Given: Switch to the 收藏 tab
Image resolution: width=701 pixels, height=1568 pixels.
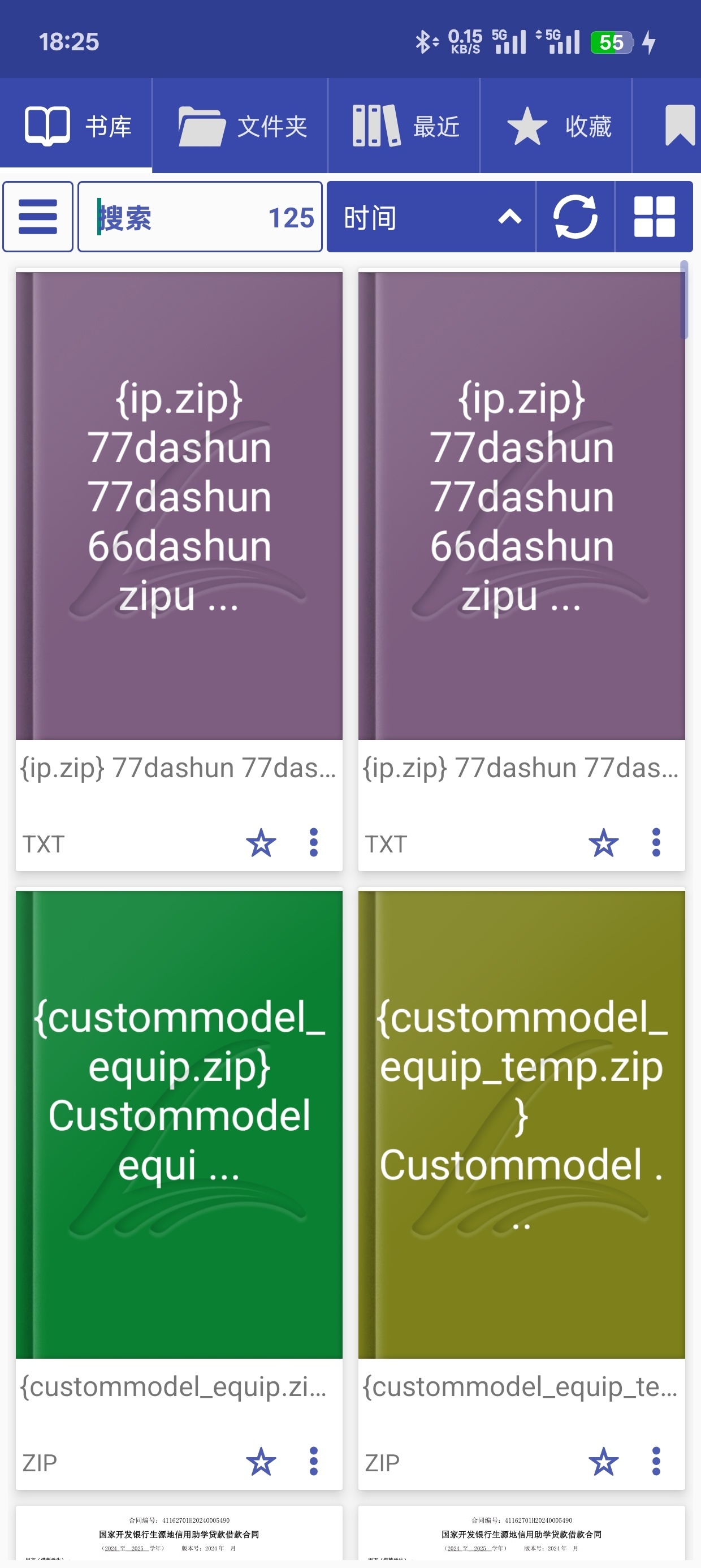Looking at the screenshot, I should point(557,126).
